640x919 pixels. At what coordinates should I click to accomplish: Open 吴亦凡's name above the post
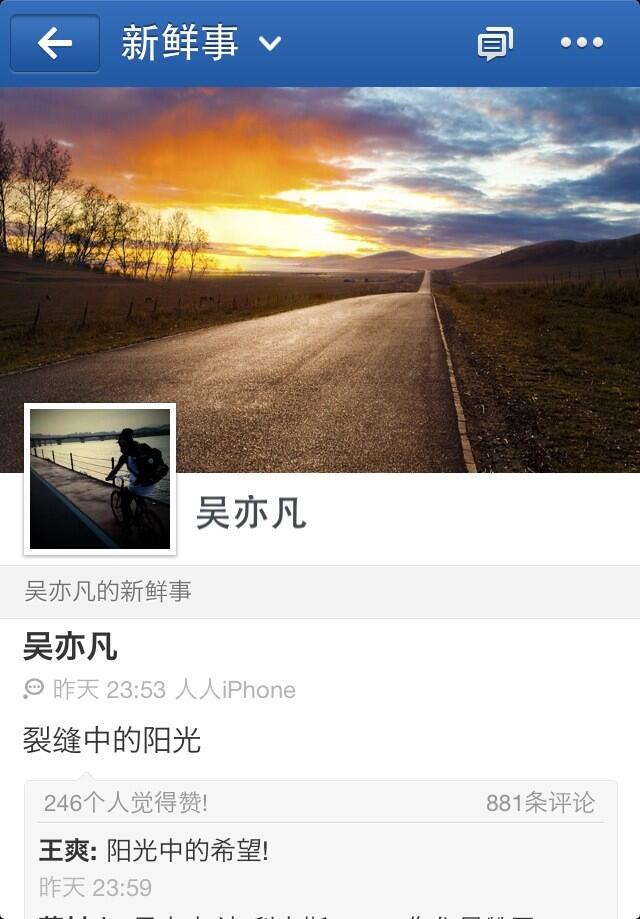[x=70, y=647]
